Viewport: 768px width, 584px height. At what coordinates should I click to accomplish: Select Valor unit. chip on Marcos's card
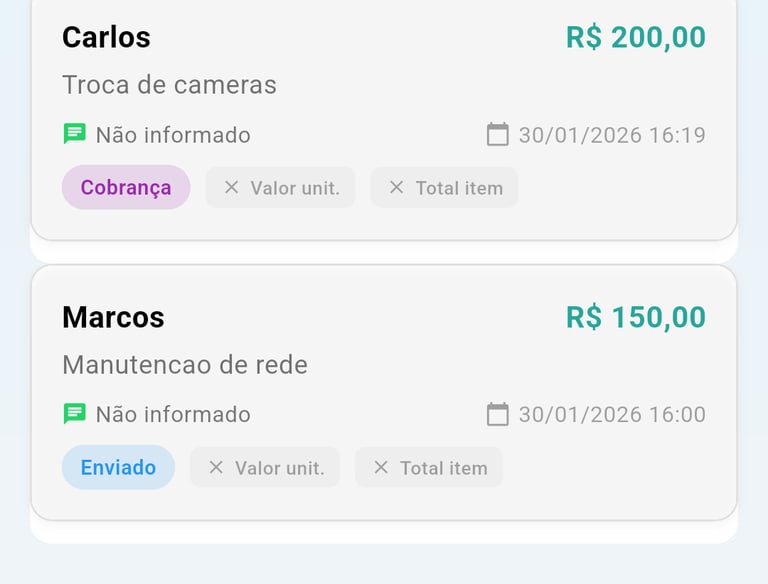(265, 468)
